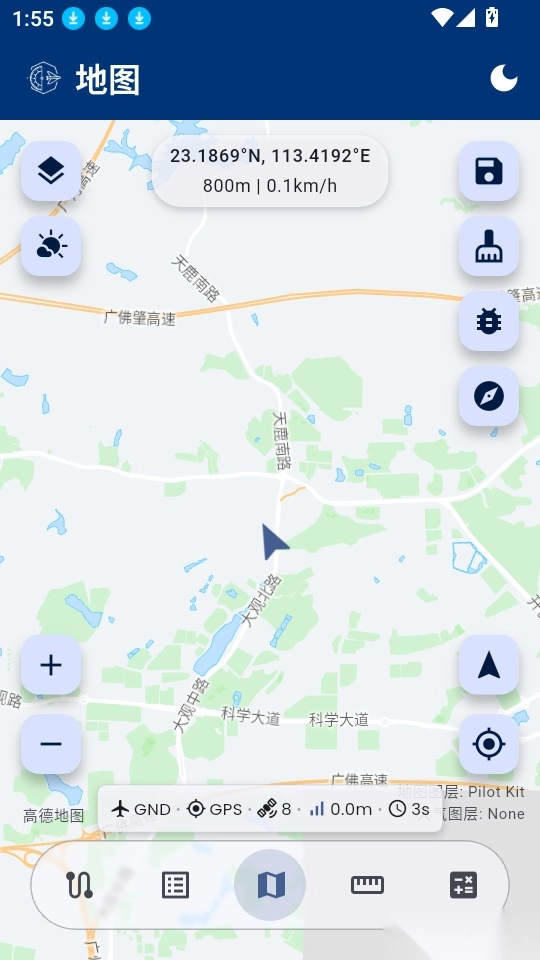
Task: Tap the compass button
Action: 489,396
